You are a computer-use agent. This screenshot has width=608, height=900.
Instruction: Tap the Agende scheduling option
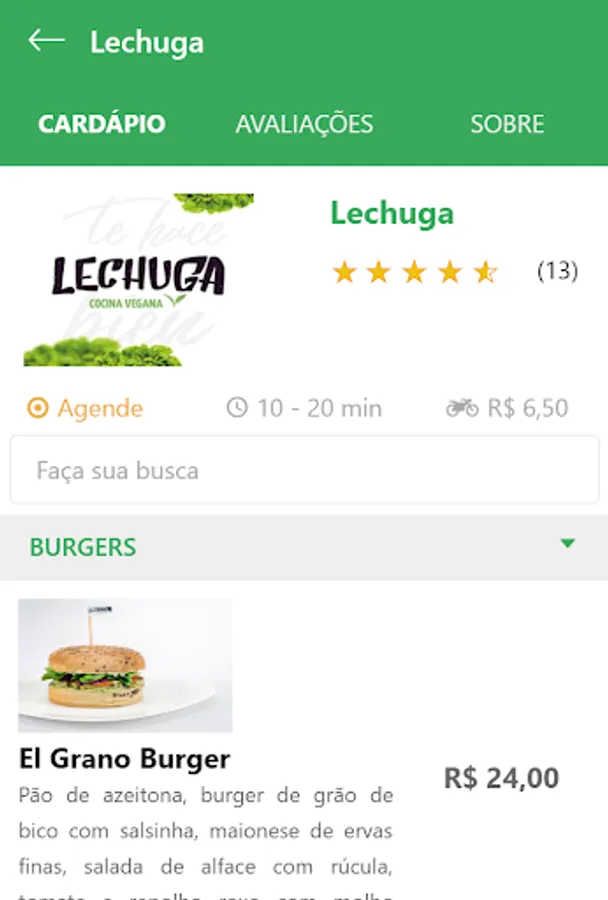86,408
